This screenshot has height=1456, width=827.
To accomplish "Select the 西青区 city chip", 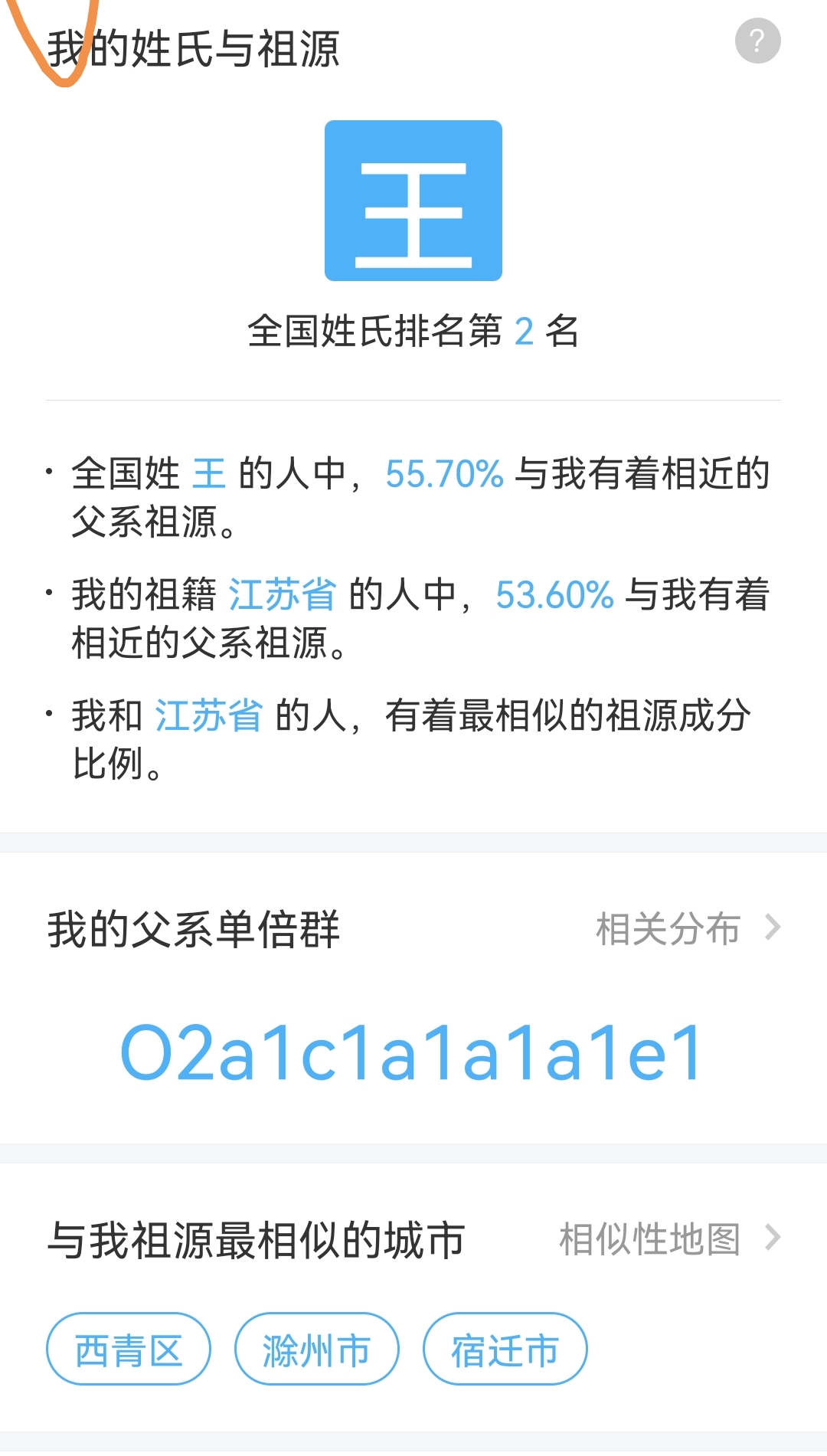I will 129,1350.
